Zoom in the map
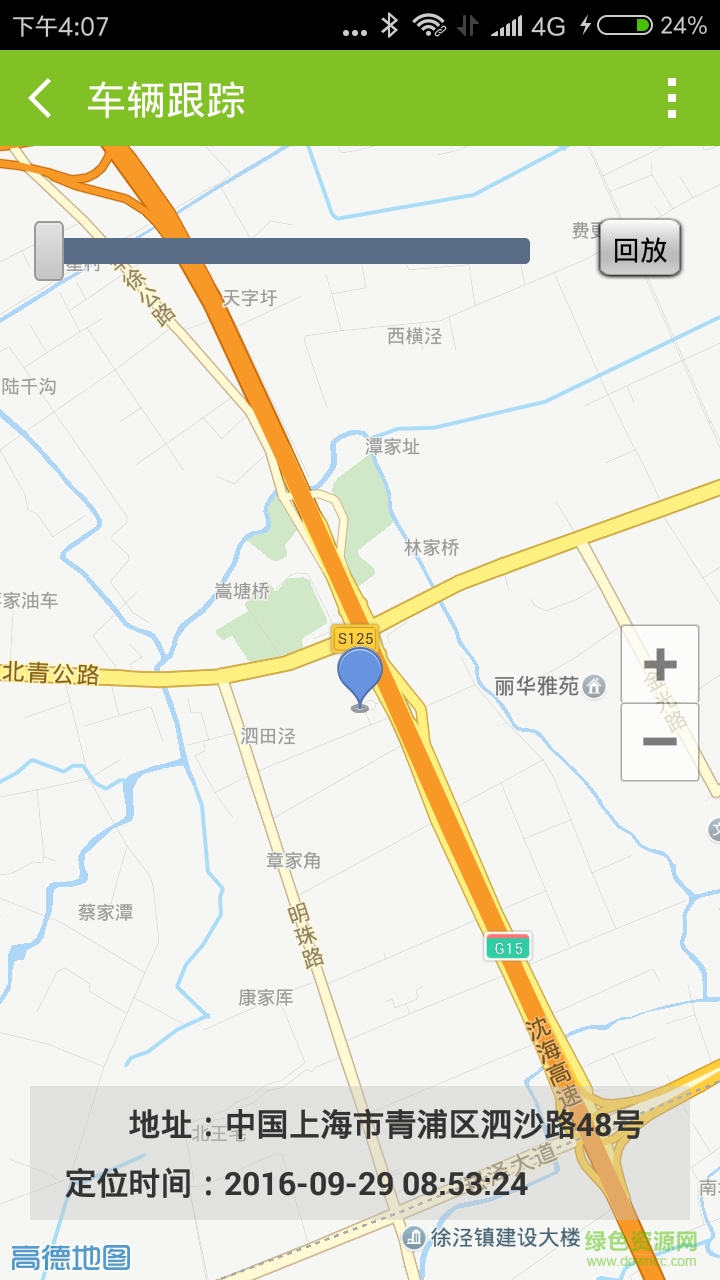 pos(660,664)
